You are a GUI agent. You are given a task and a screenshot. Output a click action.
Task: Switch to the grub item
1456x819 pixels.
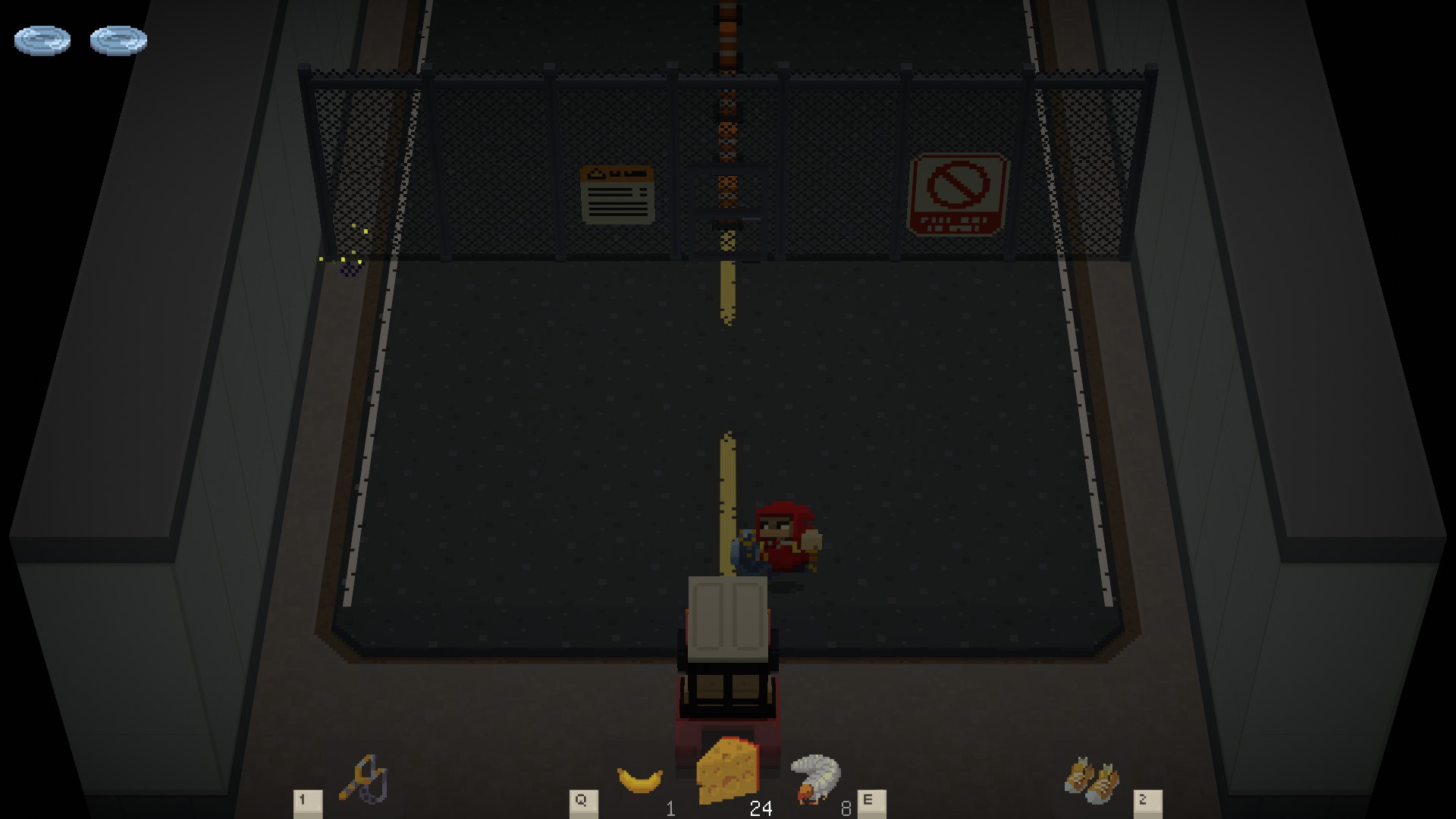click(x=815, y=778)
